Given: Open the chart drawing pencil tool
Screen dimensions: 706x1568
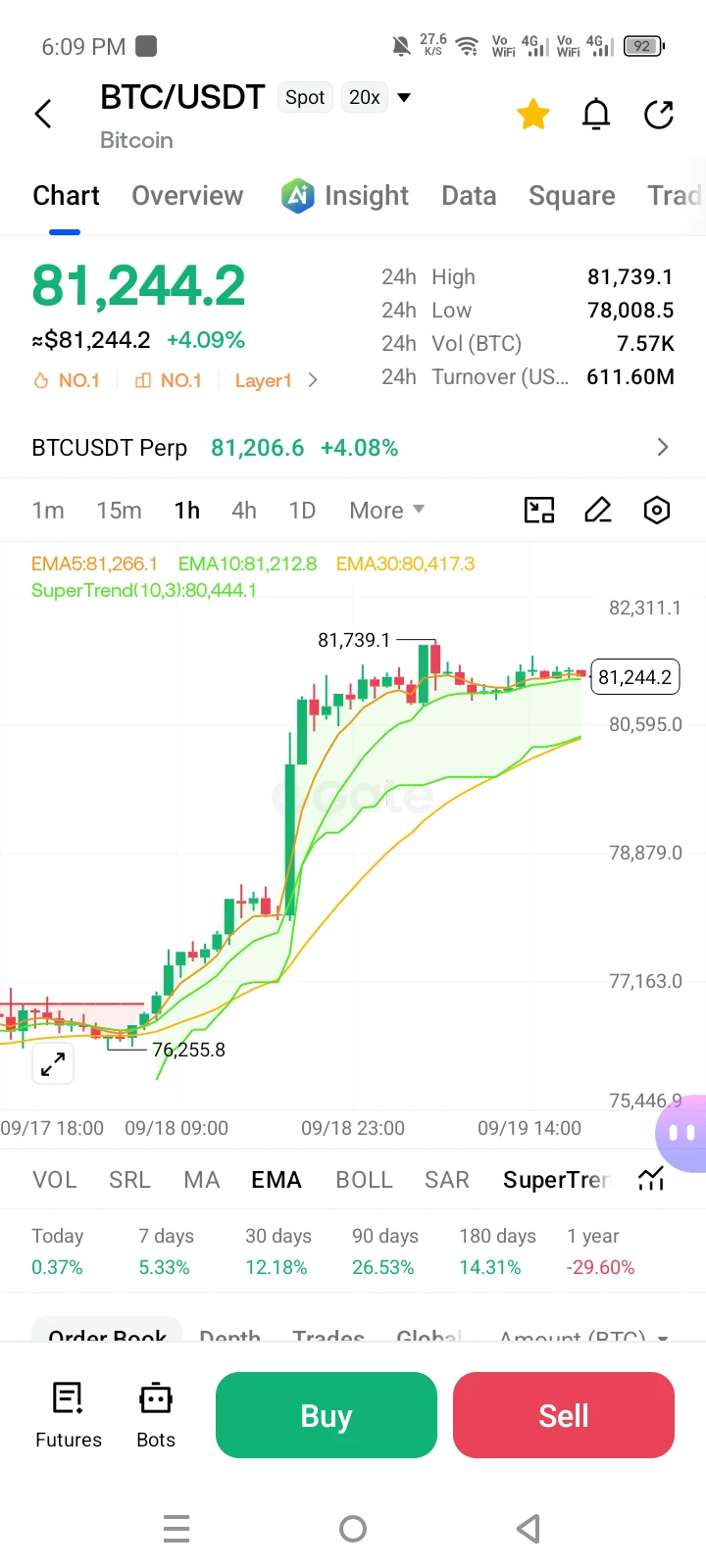Looking at the screenshot, I should 598,510.
